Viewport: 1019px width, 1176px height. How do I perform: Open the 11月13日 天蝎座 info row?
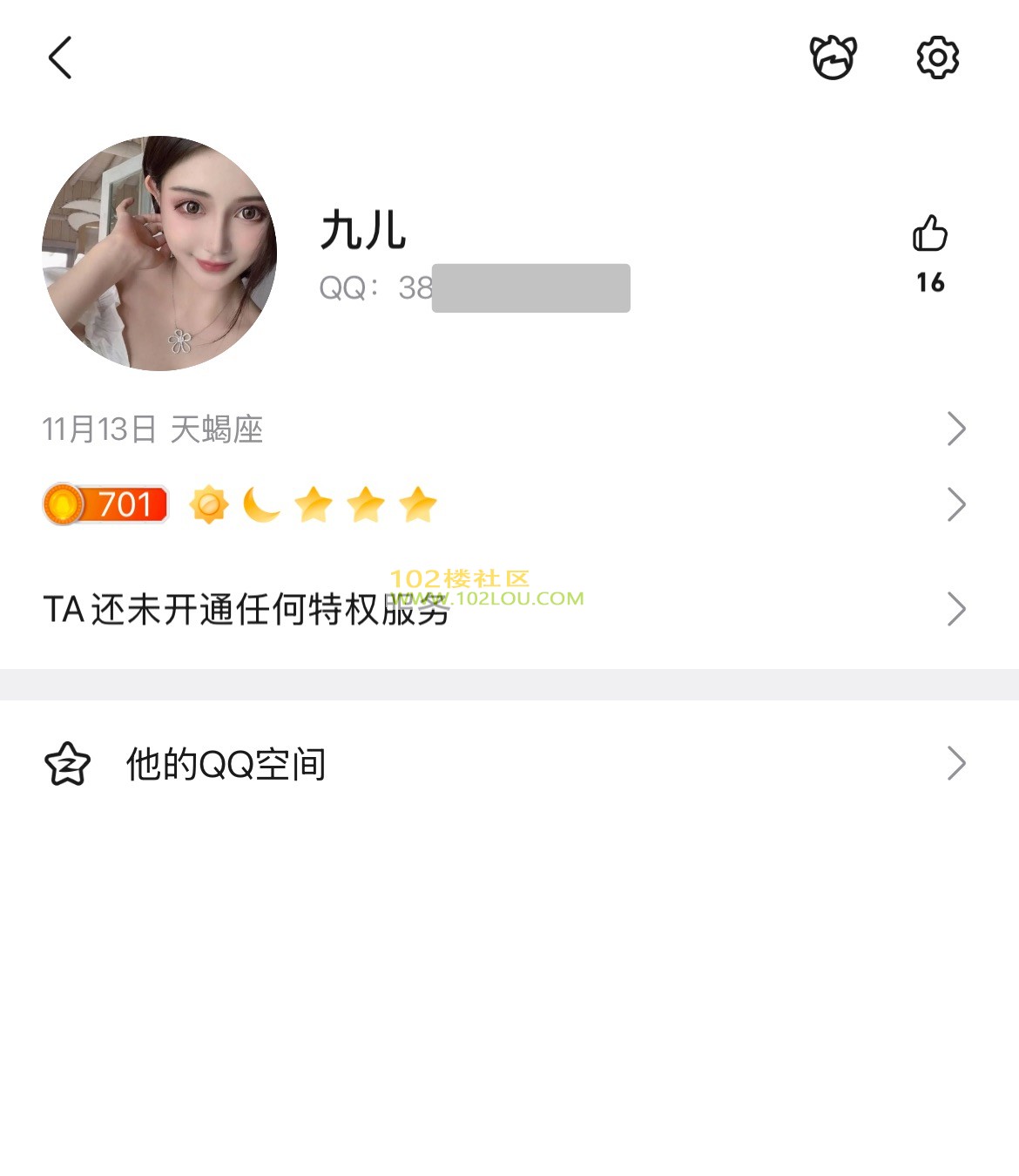(x=505, y=429)
